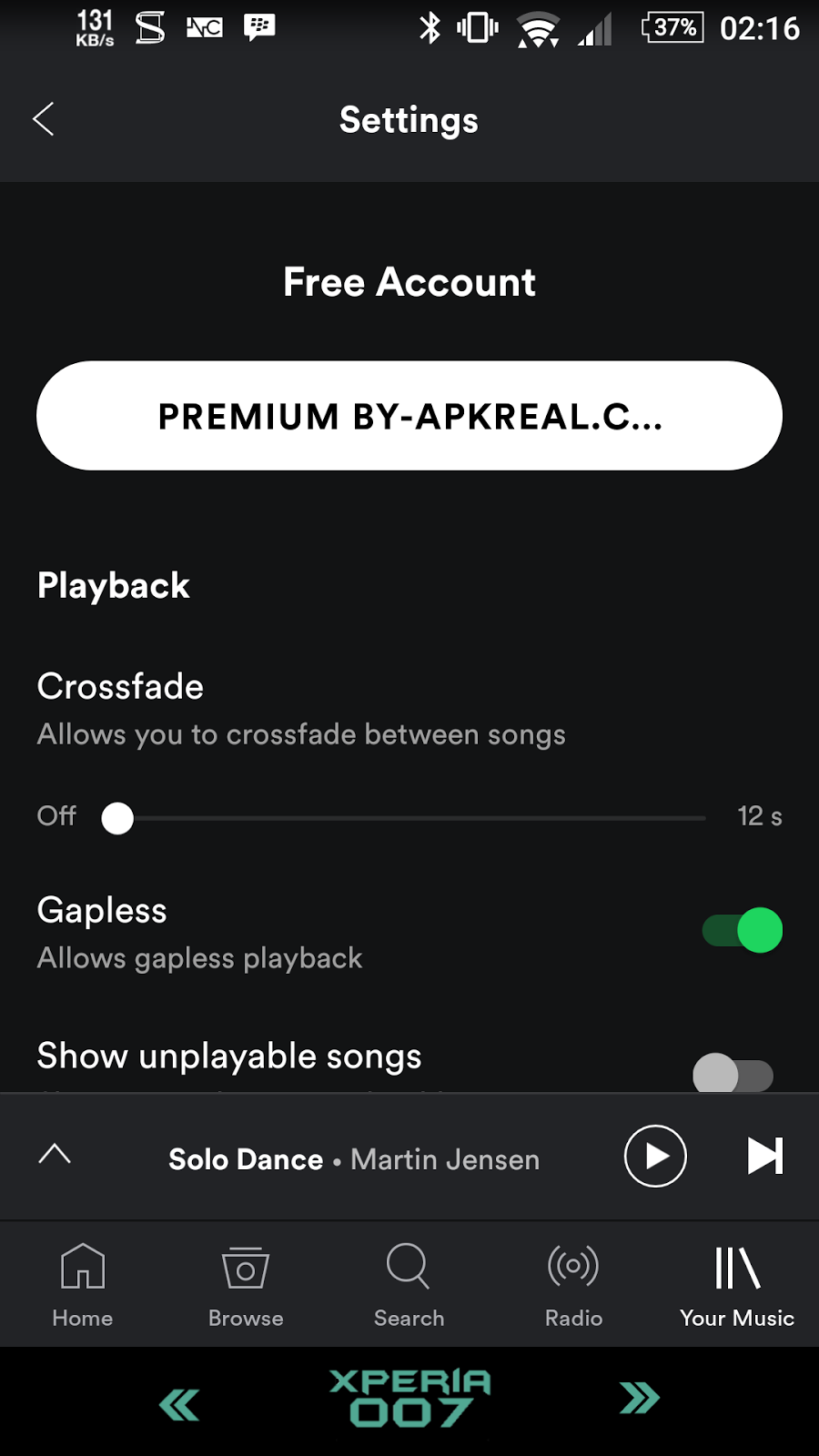The height and width of the screenshot is (1456, 819).
Task: Skip to the next track
Action: tap(764, 1156)
